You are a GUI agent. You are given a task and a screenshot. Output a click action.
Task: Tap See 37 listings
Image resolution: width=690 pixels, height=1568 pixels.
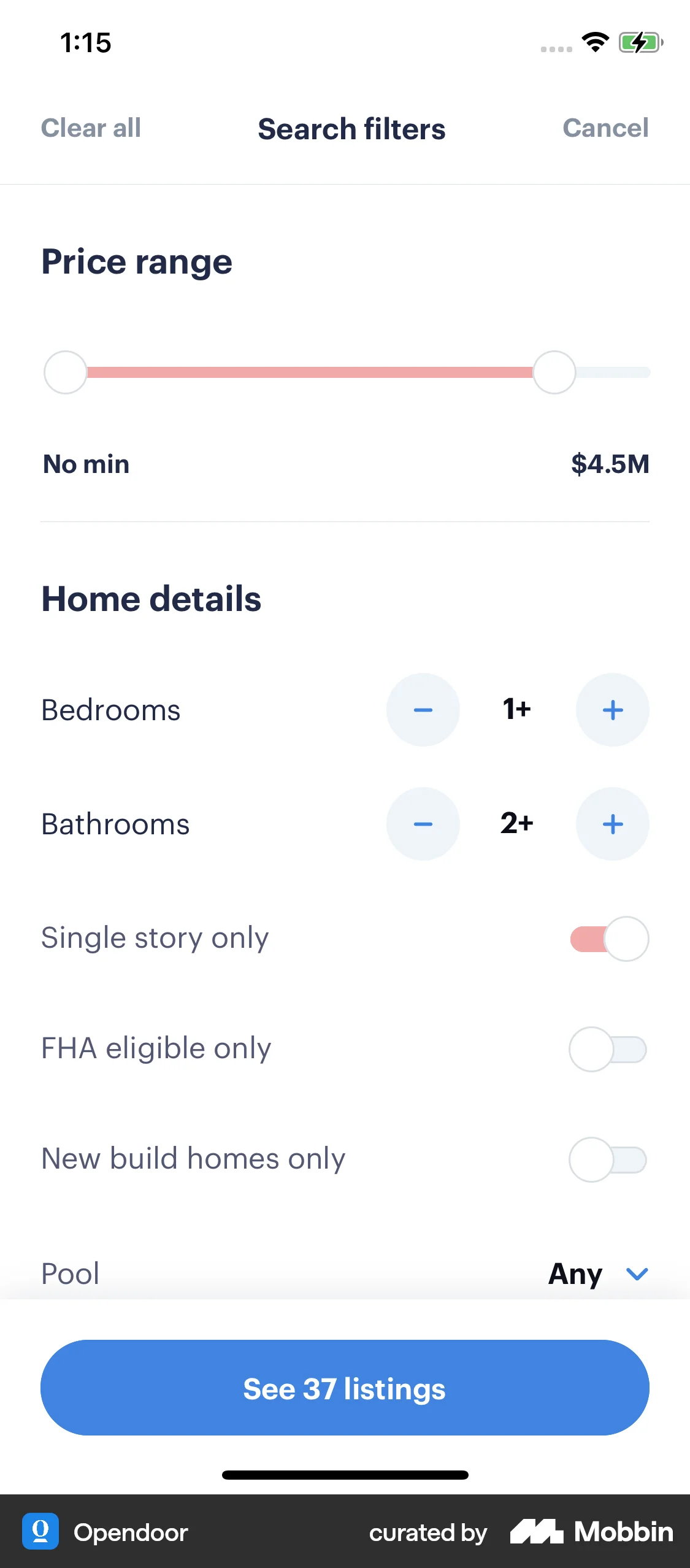(x=345, y=1388)
